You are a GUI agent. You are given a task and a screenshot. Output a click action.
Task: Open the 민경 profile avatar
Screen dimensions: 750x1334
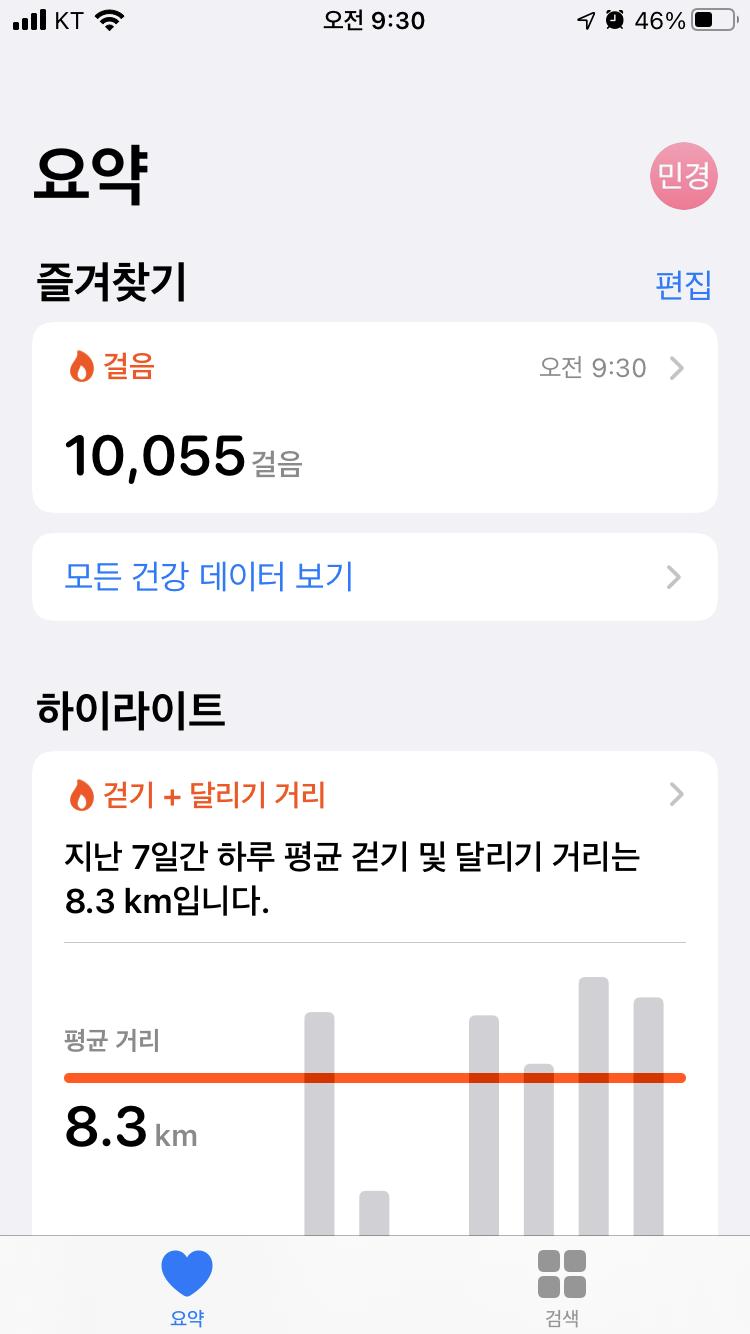click(684, 176)
